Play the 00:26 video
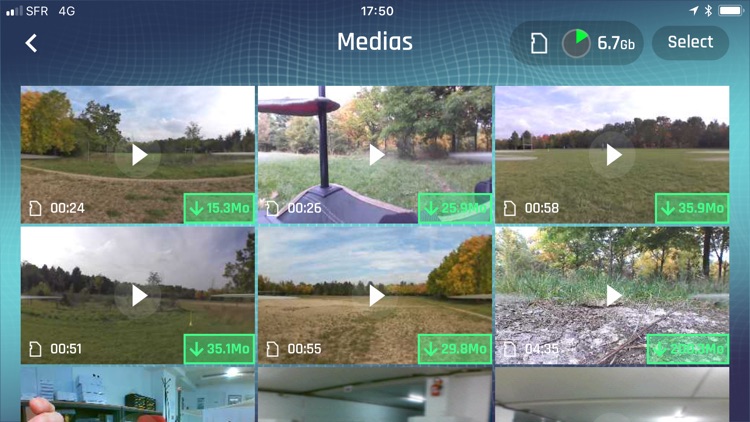Viewport: 750px width, 422px height. pyautogui.click(x=376, y=155)
